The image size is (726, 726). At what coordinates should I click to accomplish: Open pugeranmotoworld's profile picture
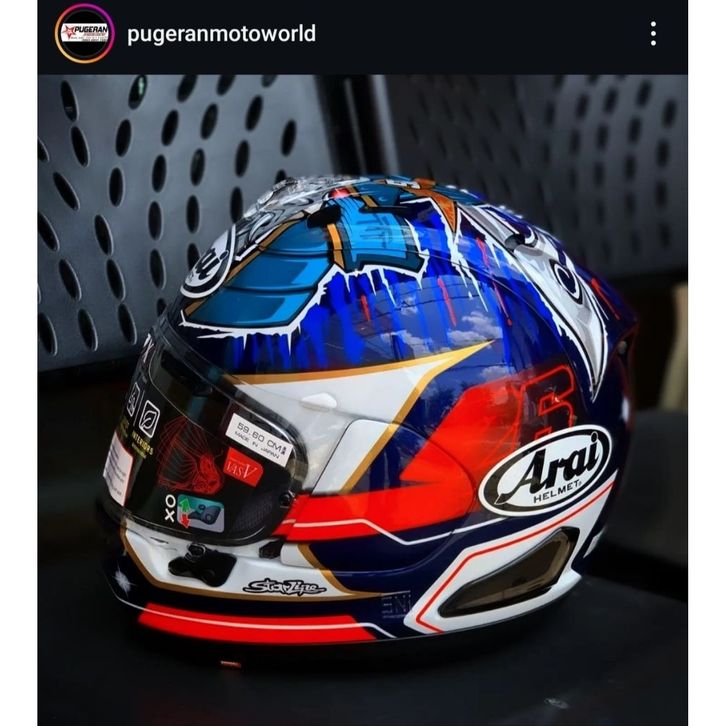84,34
